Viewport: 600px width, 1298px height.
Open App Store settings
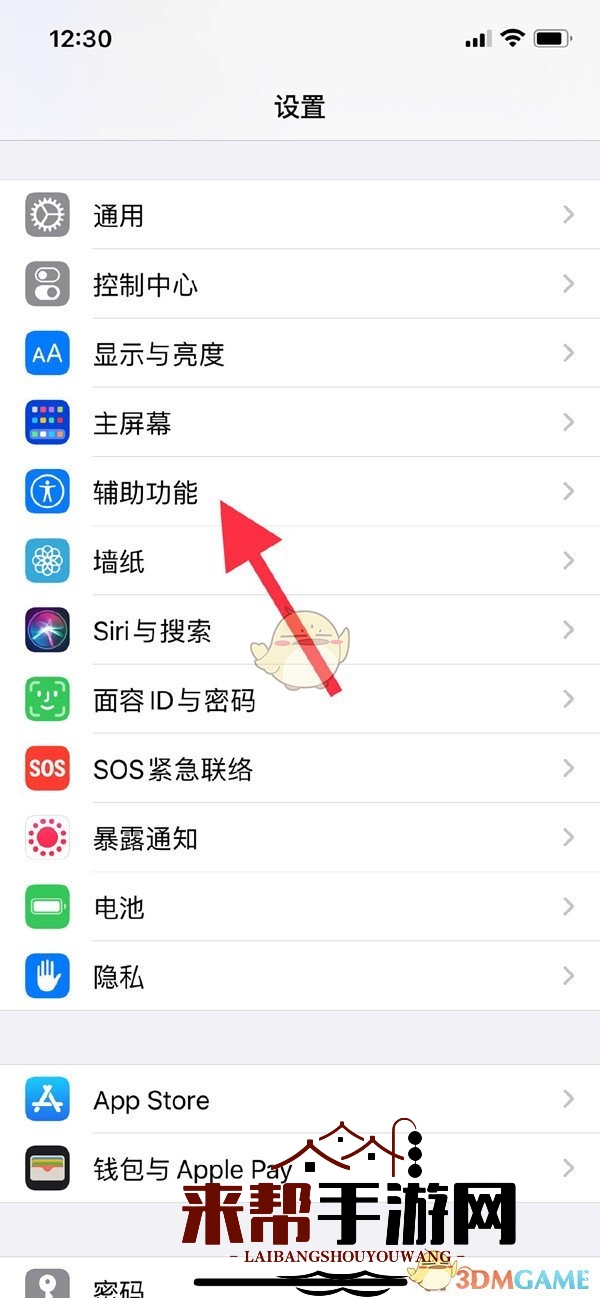(x=300, y=1100)
